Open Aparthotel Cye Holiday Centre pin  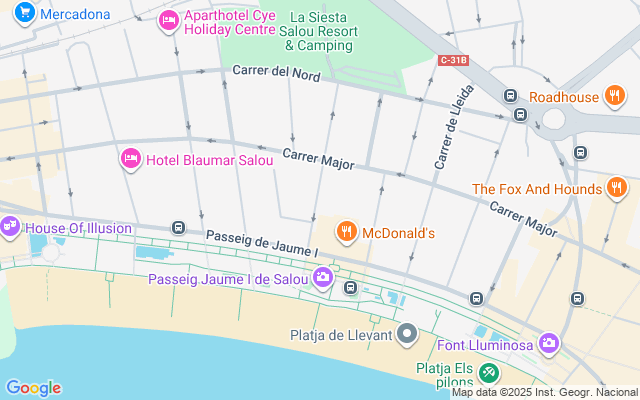169,20
